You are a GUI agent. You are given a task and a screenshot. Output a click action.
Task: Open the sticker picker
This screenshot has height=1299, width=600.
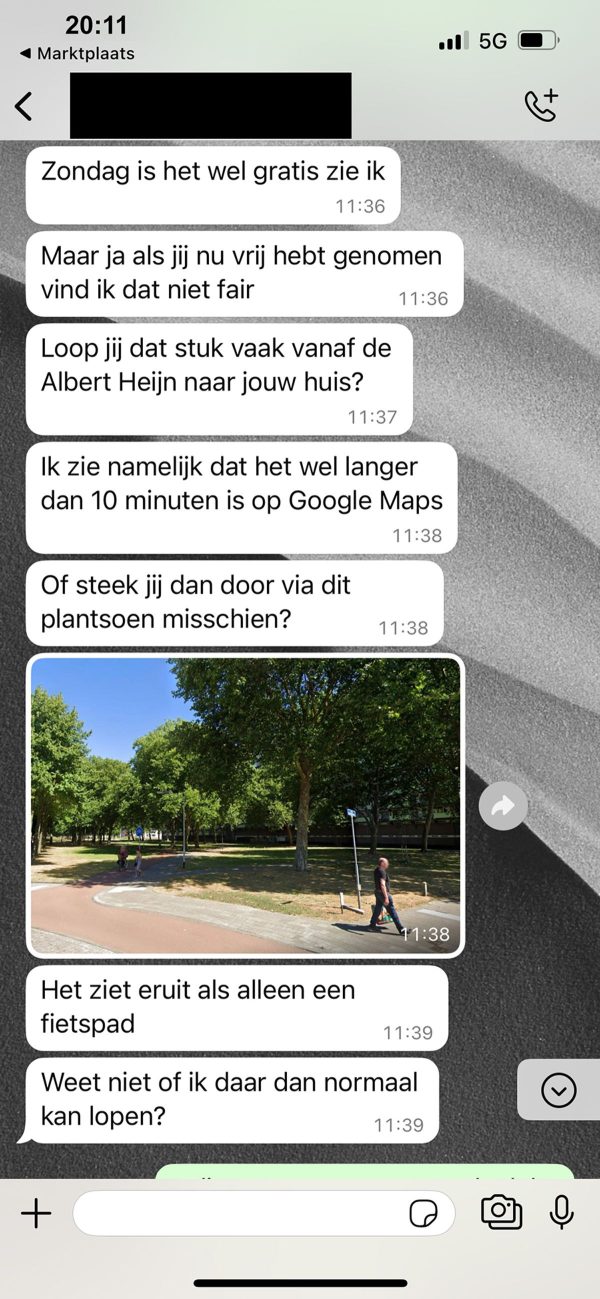pos(424,1213)
